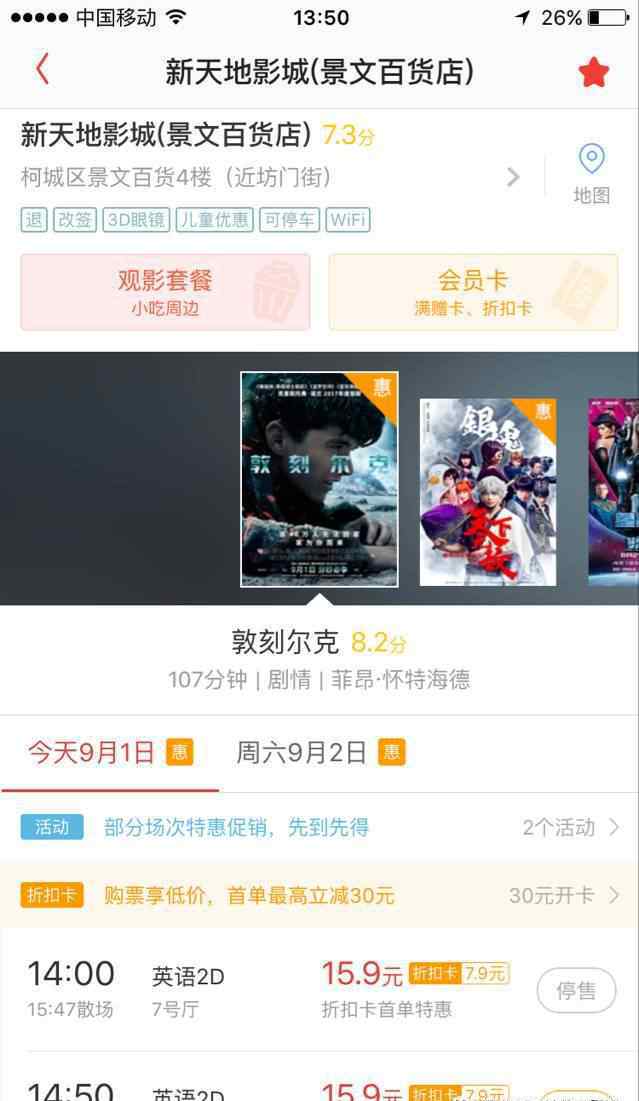Select the partially visible third movie poster
639x1101 pixels.
click(614, 492)
